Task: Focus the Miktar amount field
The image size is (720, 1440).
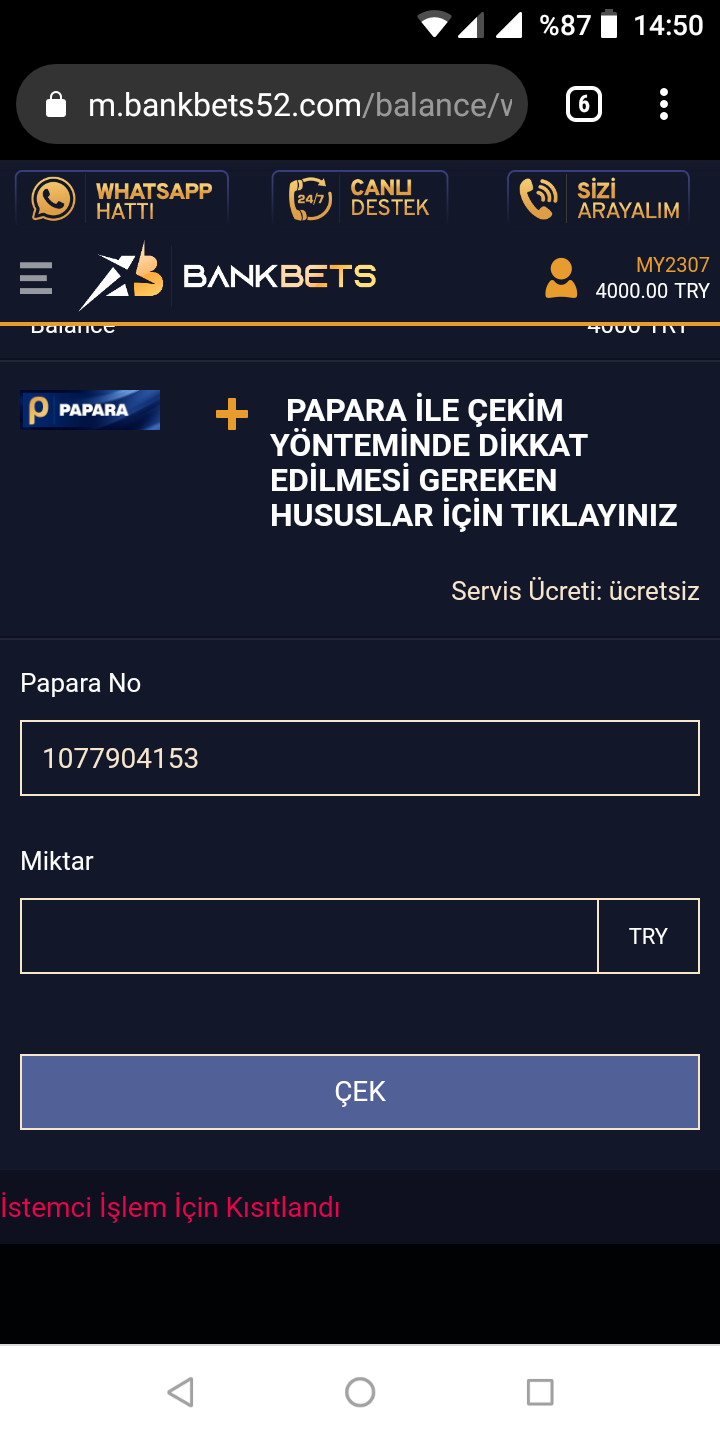Action: click(x=309, y=936)
